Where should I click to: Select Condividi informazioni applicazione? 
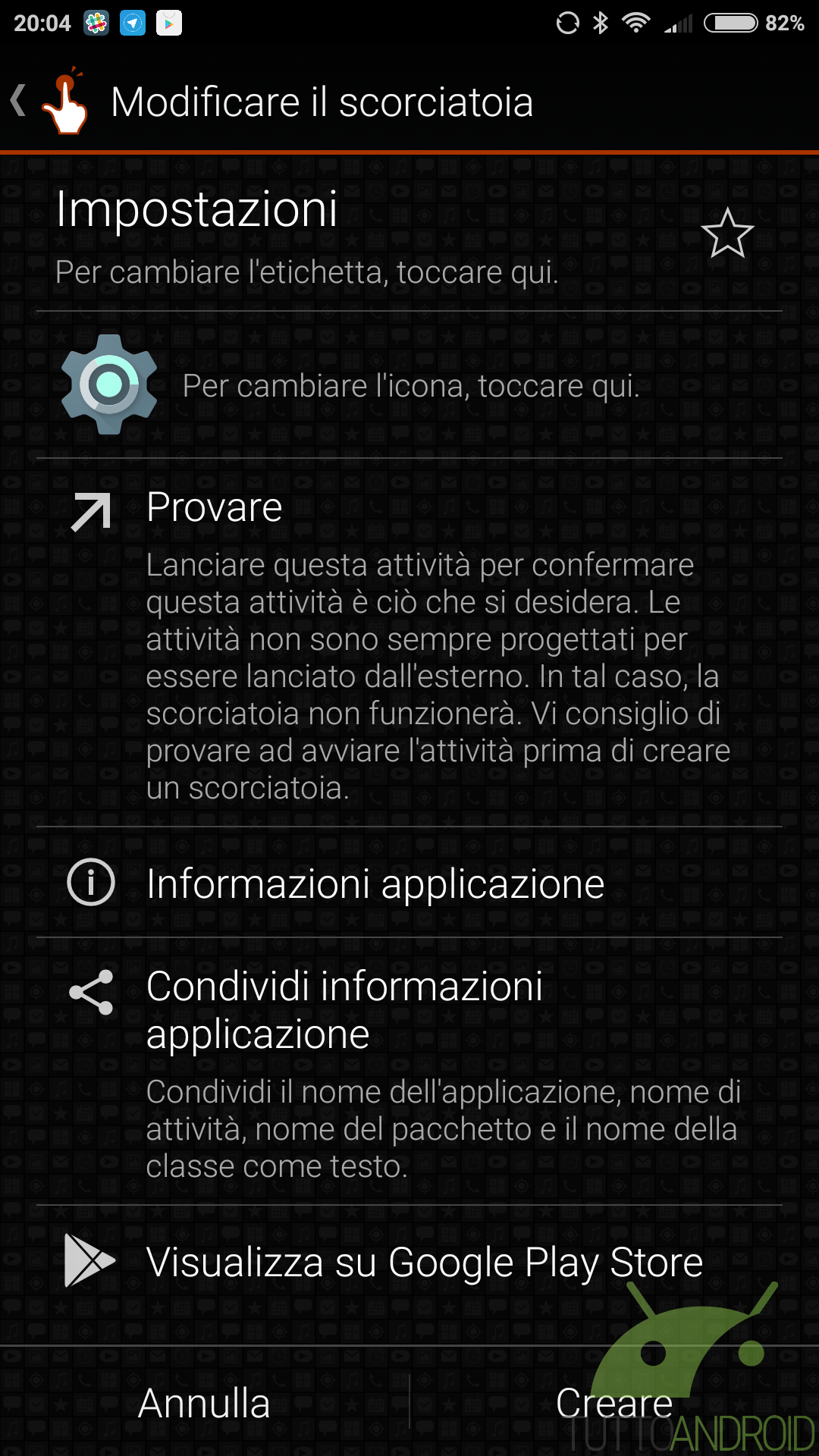coord(409,1072)
